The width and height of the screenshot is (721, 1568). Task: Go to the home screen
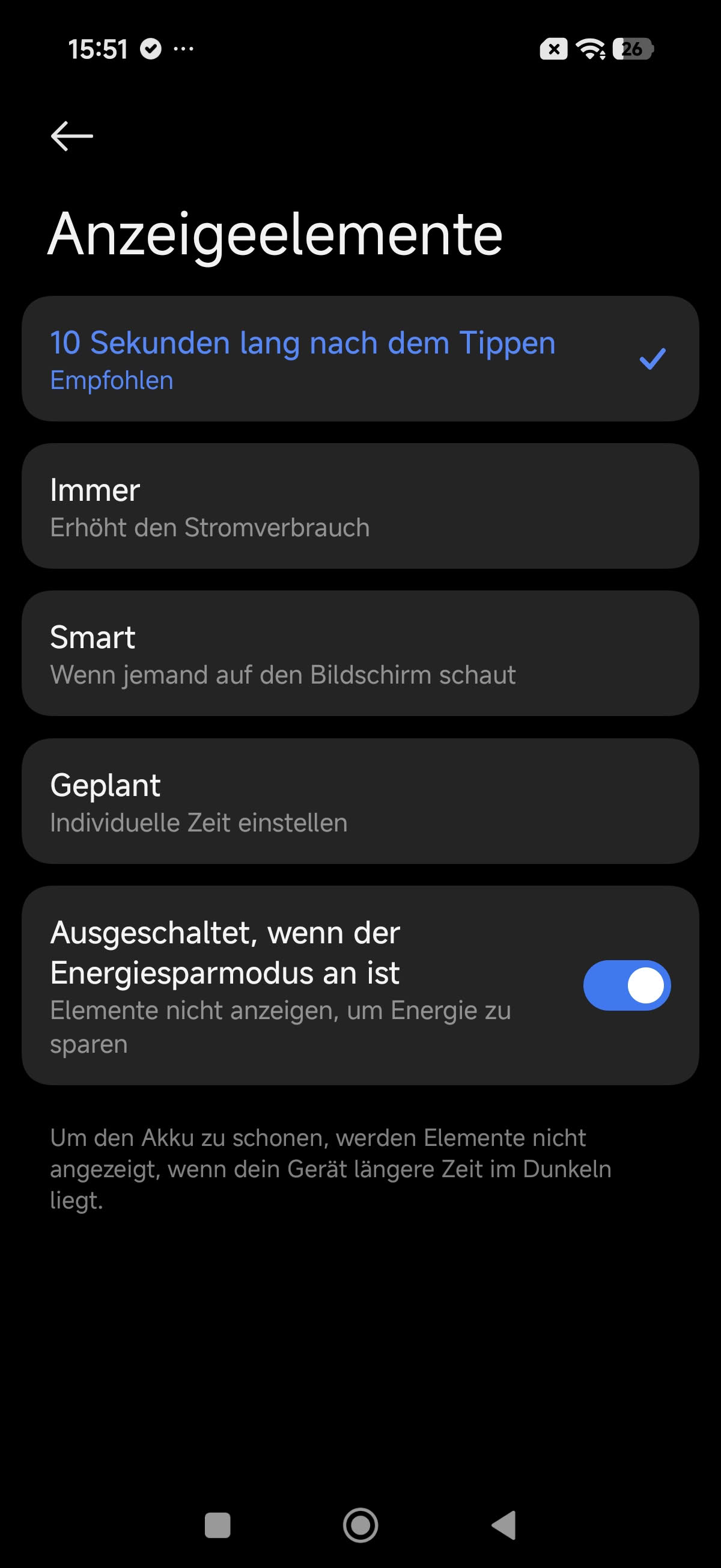pos(360,1525)
